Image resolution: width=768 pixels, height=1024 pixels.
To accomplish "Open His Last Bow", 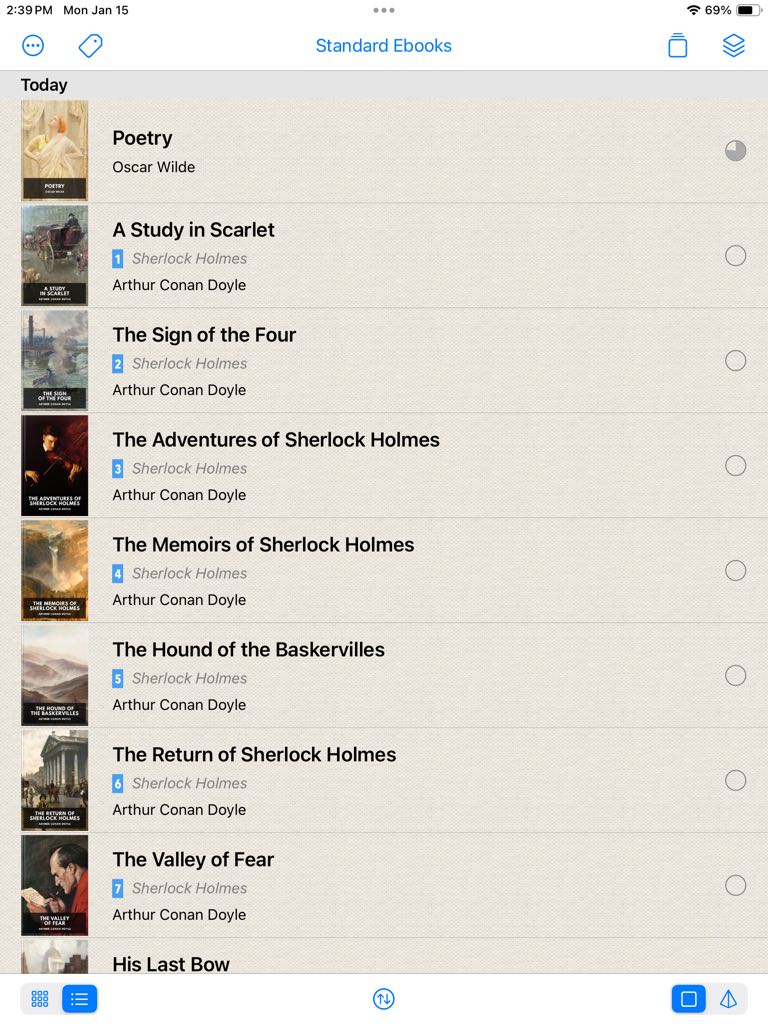I will coord(171,964).
